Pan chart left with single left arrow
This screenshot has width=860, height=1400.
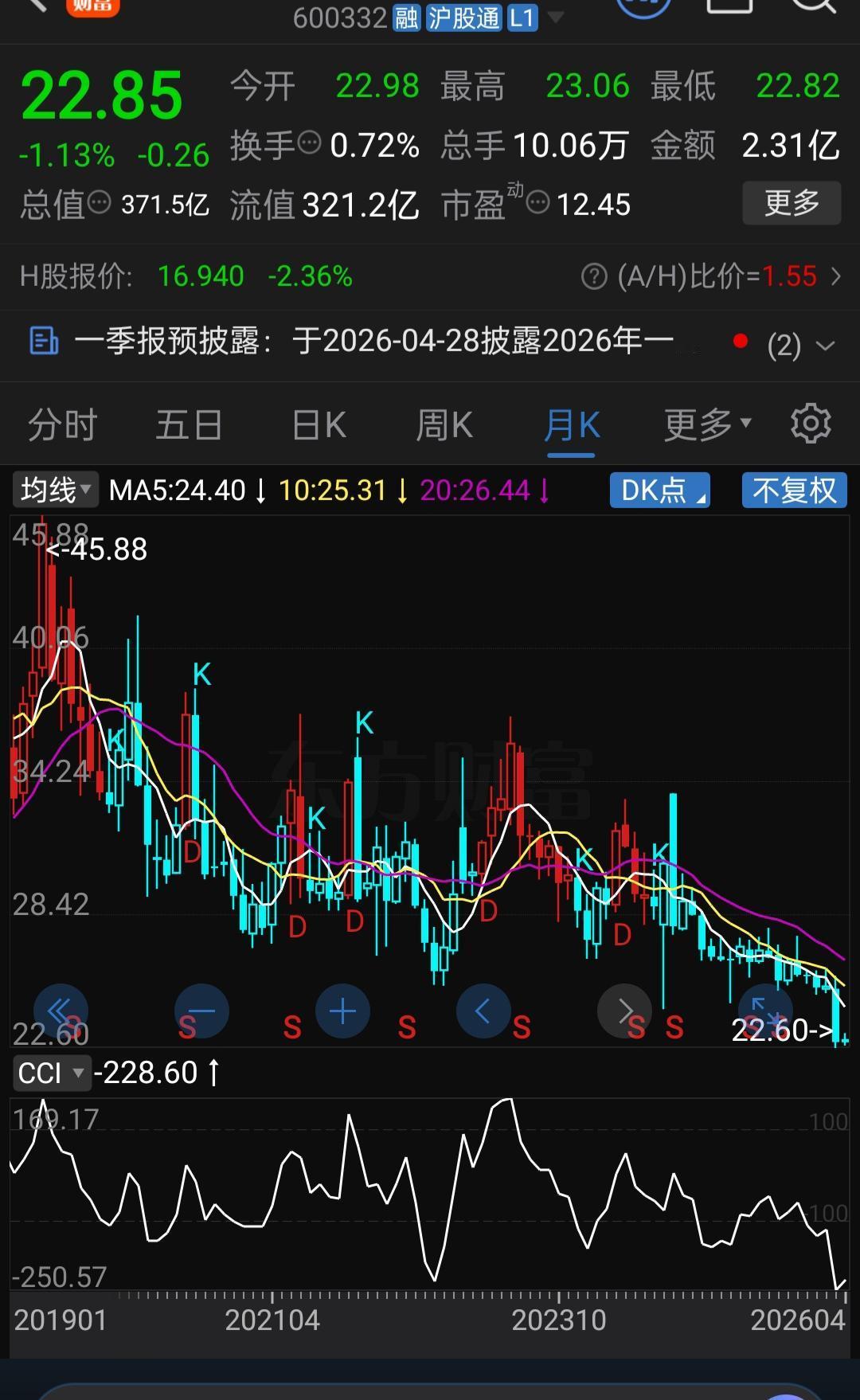click(483, 1011)
